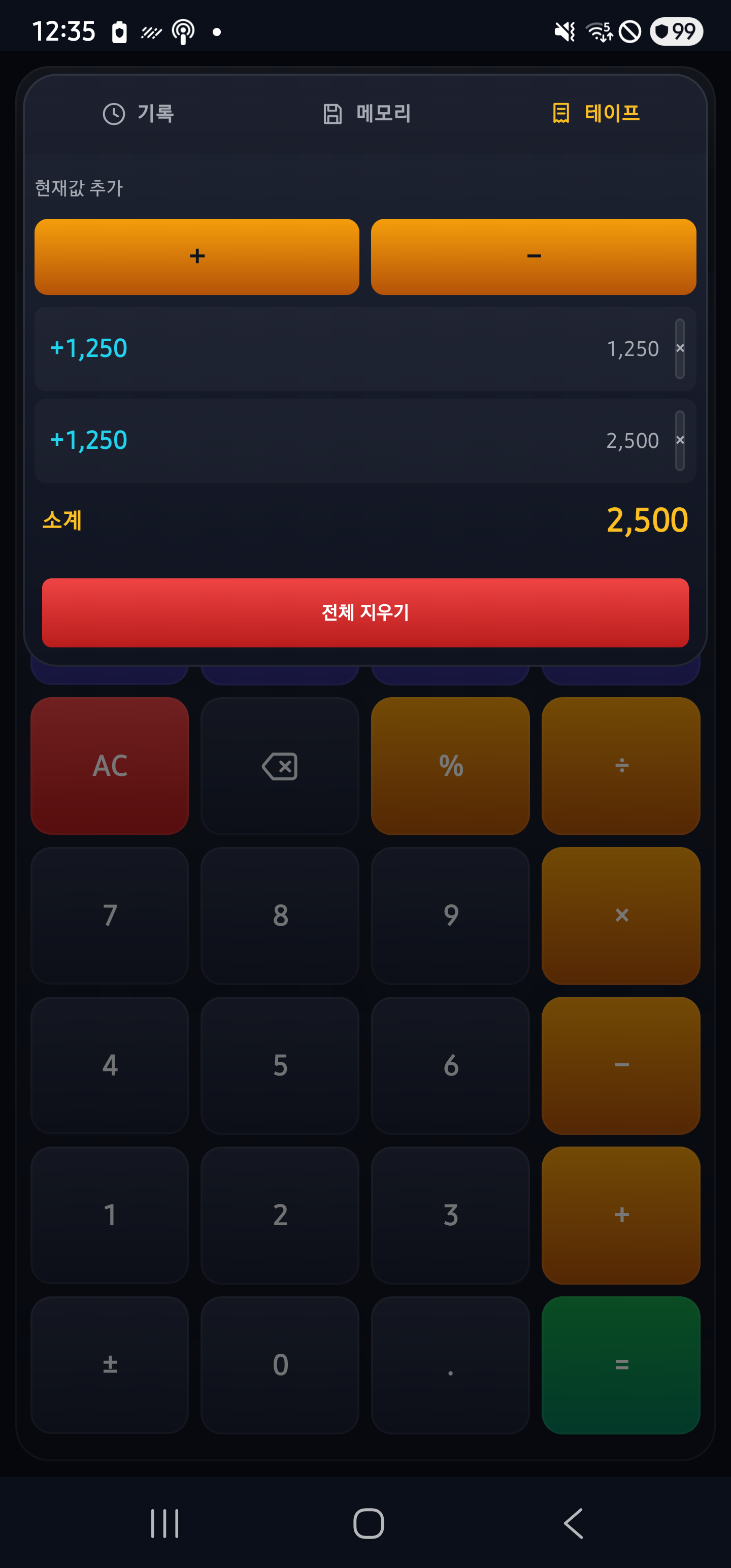Image resolution: width=731 pixels, height=1568 pixels.
Task: Tap the equals key
Action: (x=621, y=1365)
